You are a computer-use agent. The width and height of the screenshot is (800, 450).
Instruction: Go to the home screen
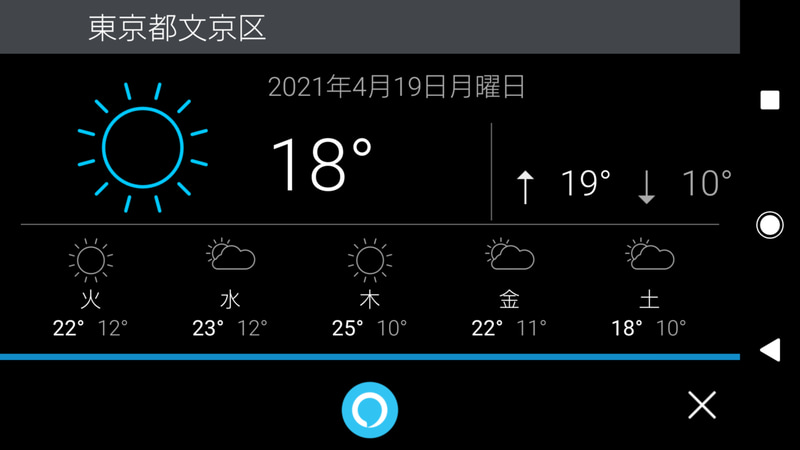pyautogui.click(x=770, y=225)
